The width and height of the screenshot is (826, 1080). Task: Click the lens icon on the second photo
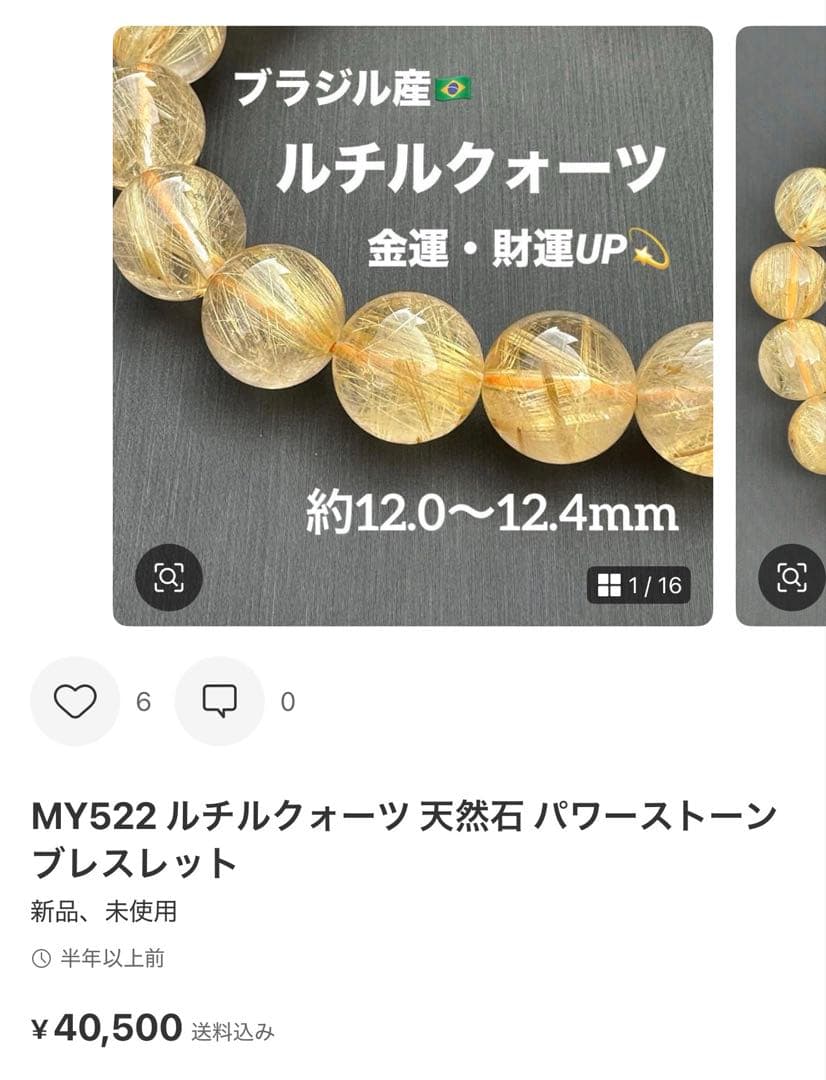790,575
